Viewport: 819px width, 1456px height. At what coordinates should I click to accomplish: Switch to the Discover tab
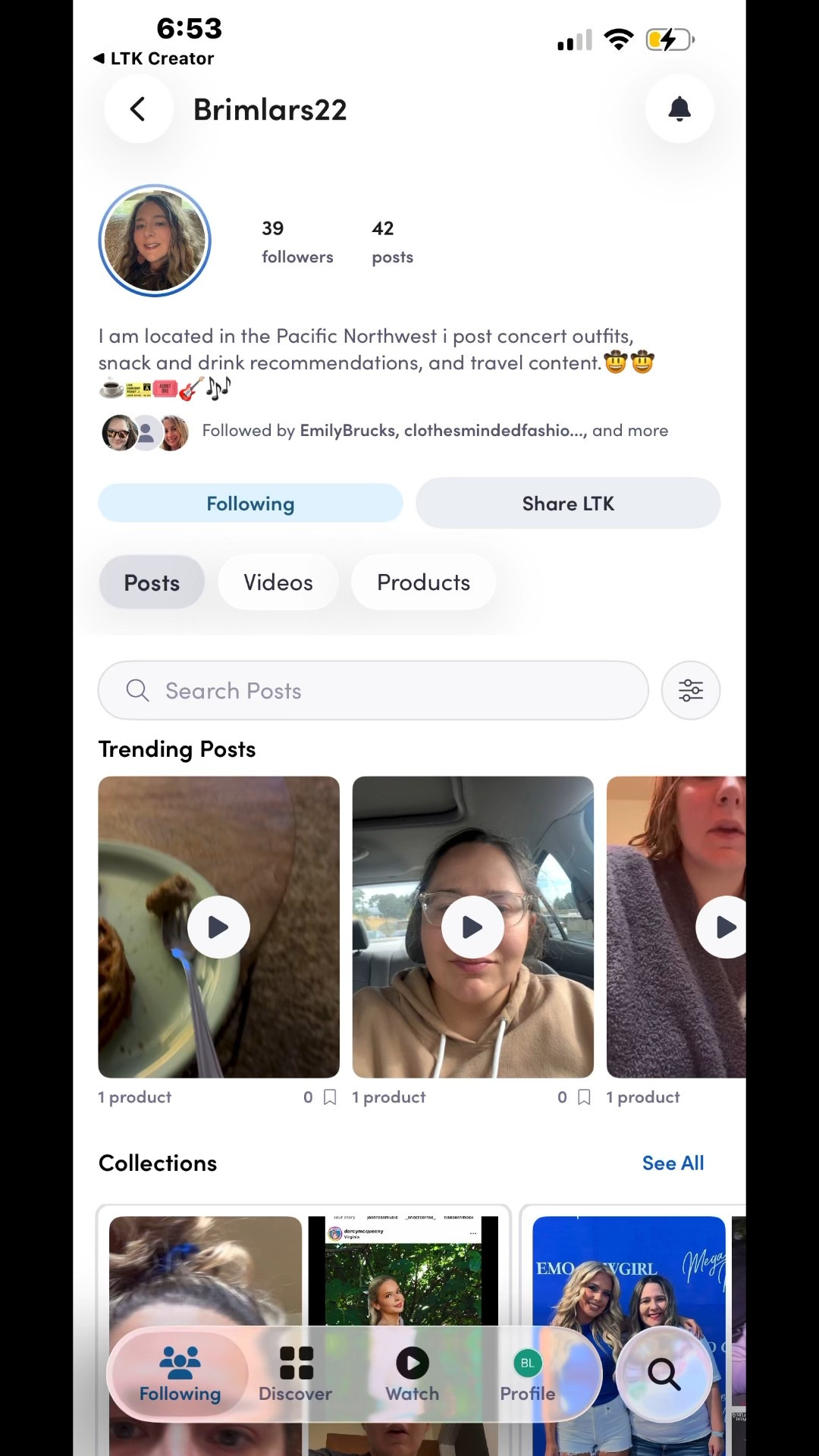[x=296, y=1374]
